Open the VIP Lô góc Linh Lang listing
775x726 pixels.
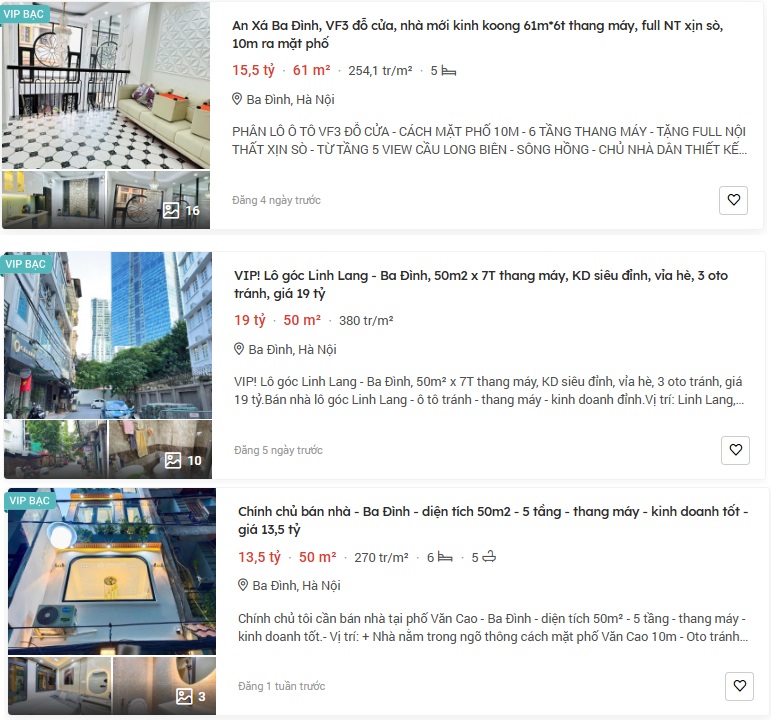coord(480,285)
